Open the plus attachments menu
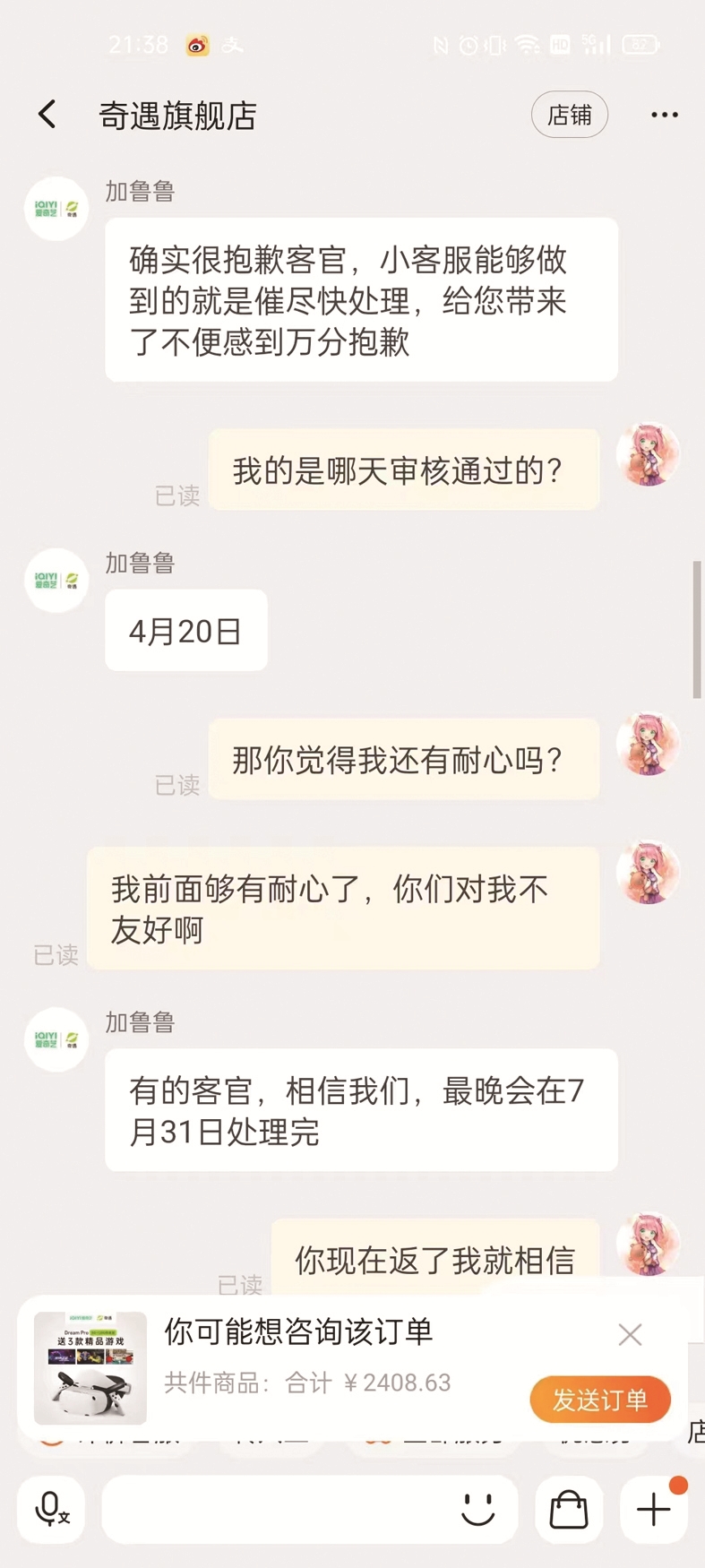 point(654,1510)
